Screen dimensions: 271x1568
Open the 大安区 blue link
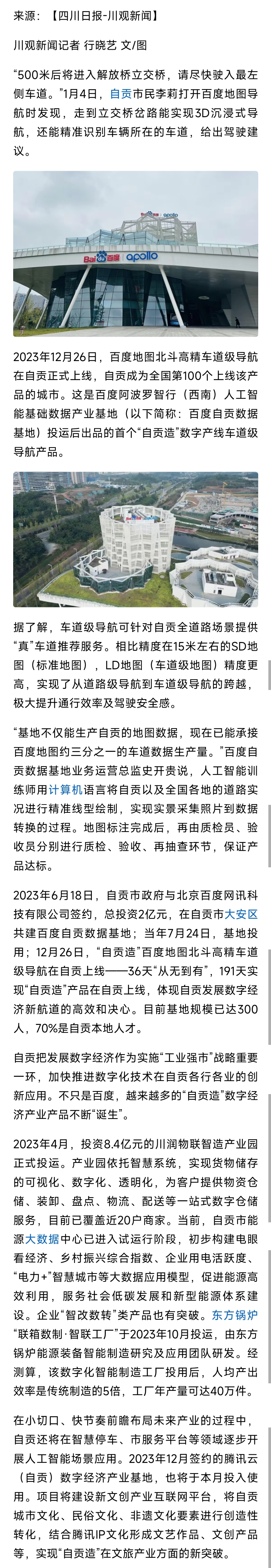click(241, 914)
